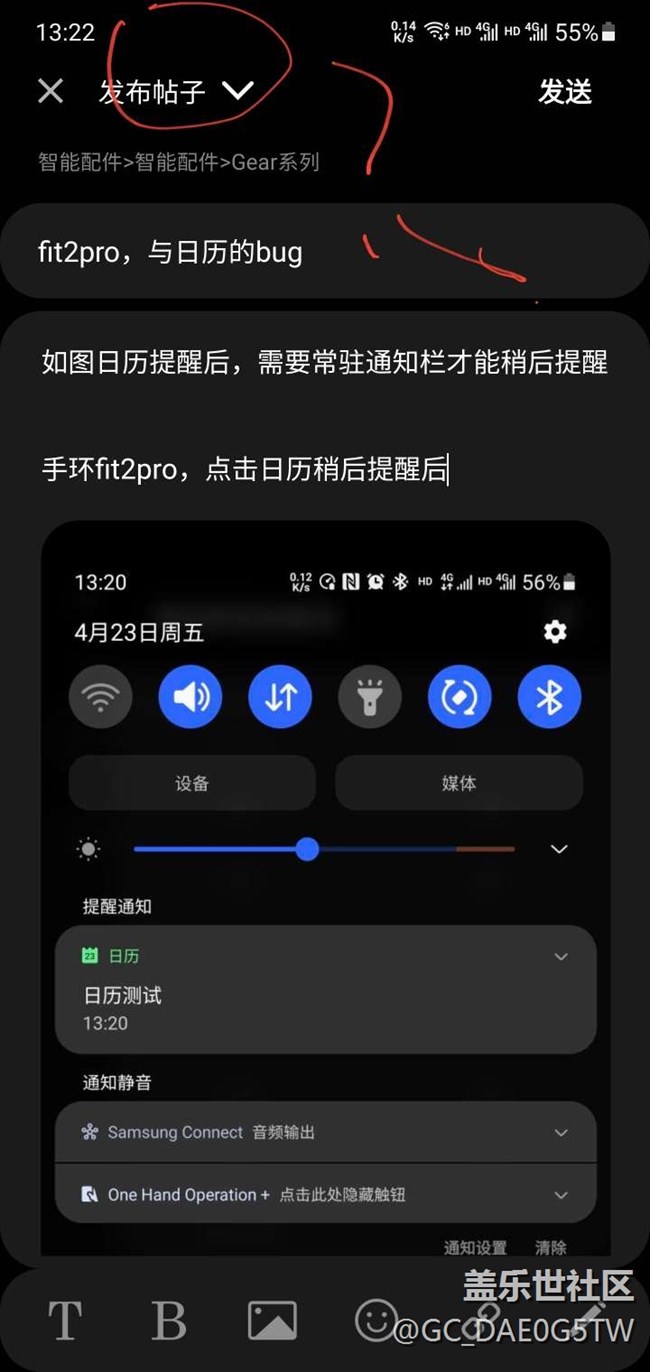
Task: Open the emoji smiley picker
Action: click(x=377, y=1319)
